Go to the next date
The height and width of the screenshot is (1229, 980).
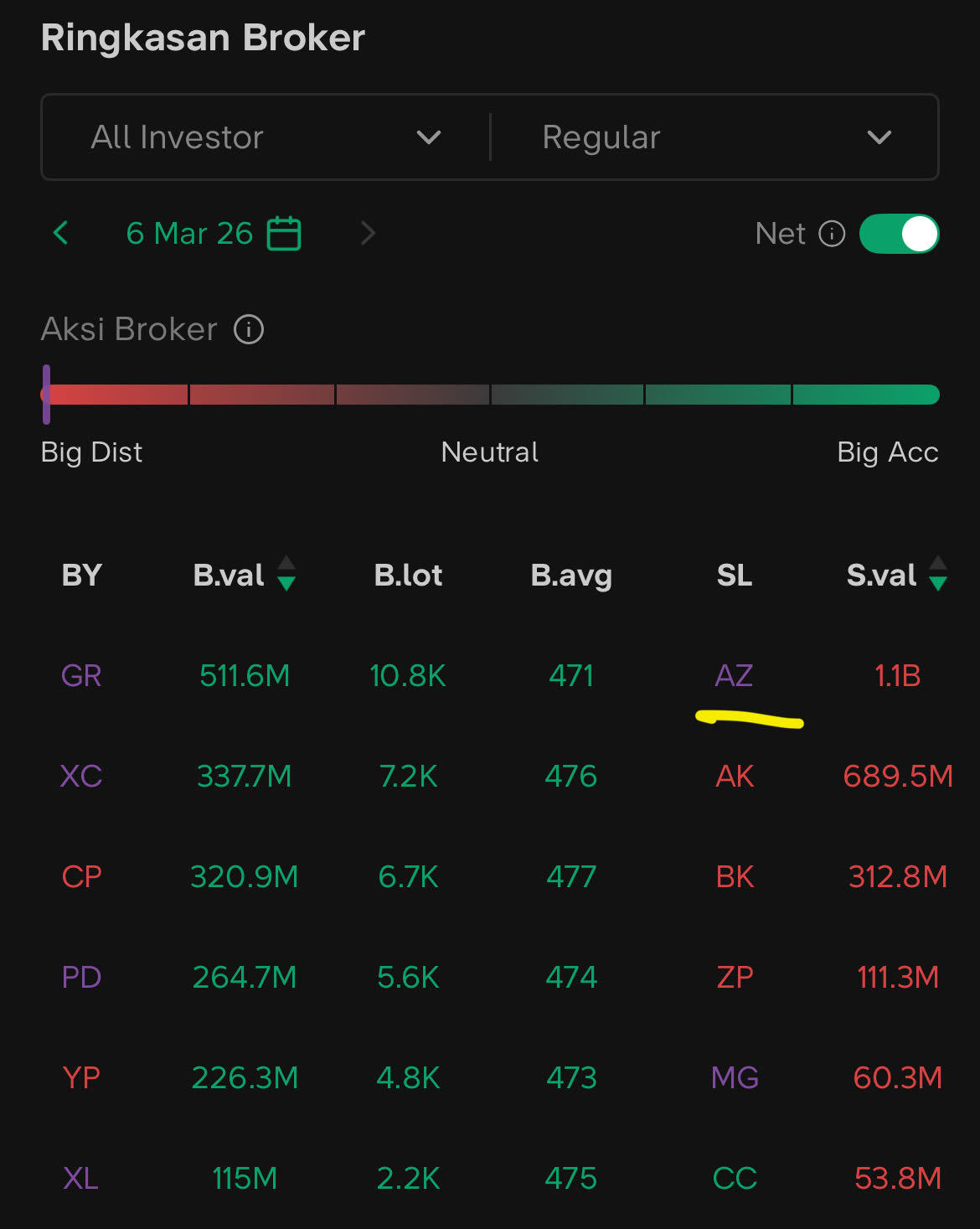pos(367,233)
